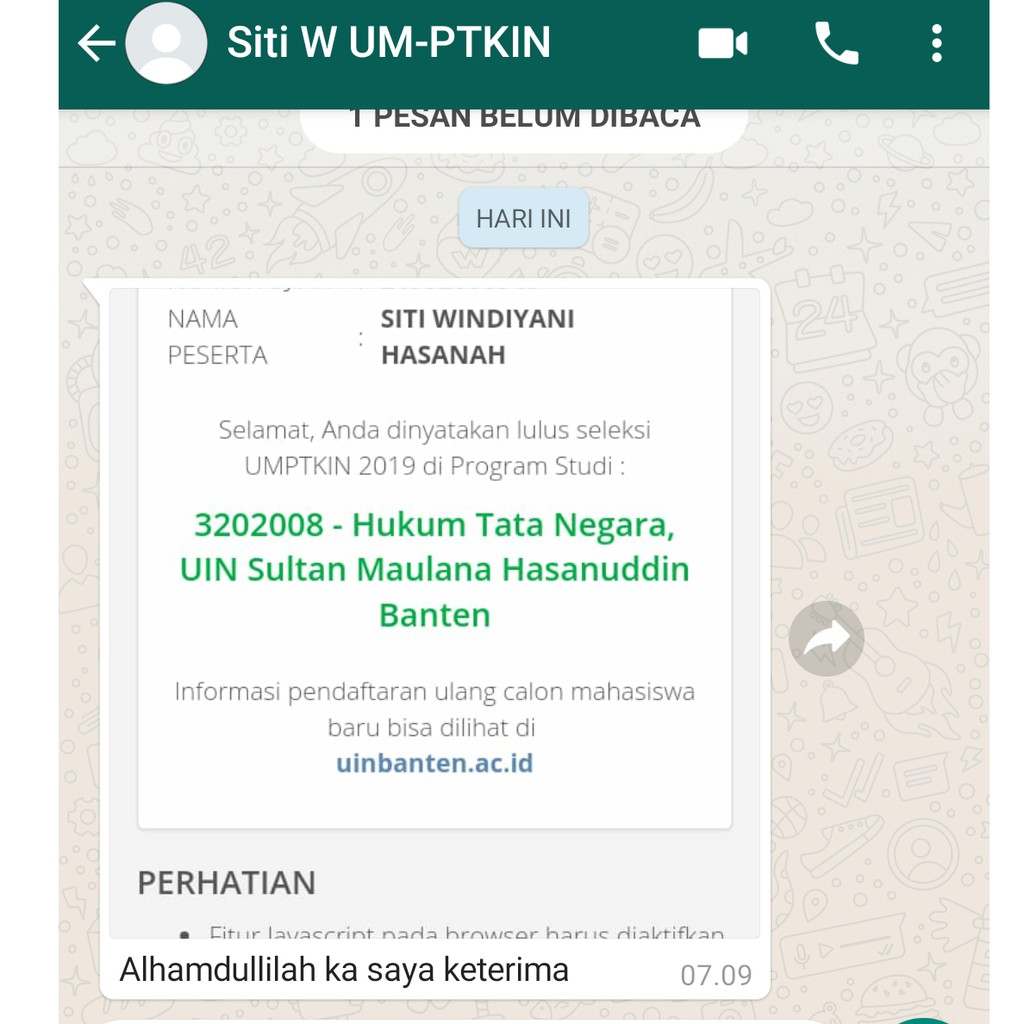Open the UMPTKIN result image message
This screenshot has height=1024, width=1024.
click(435, 613)
